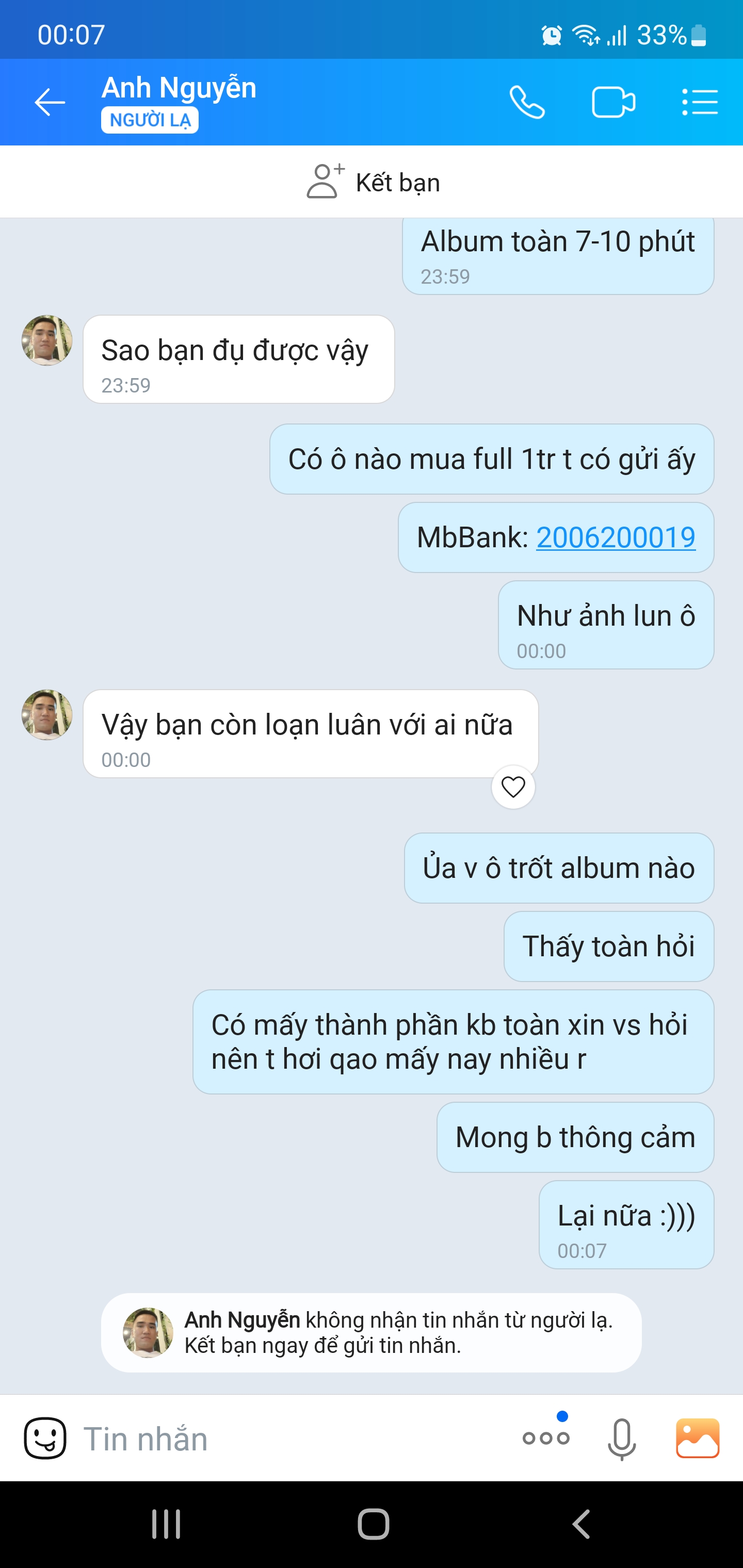Open recent apps from navigation bar
This screenshot has height=1568, width=743.
[166, 1524]
